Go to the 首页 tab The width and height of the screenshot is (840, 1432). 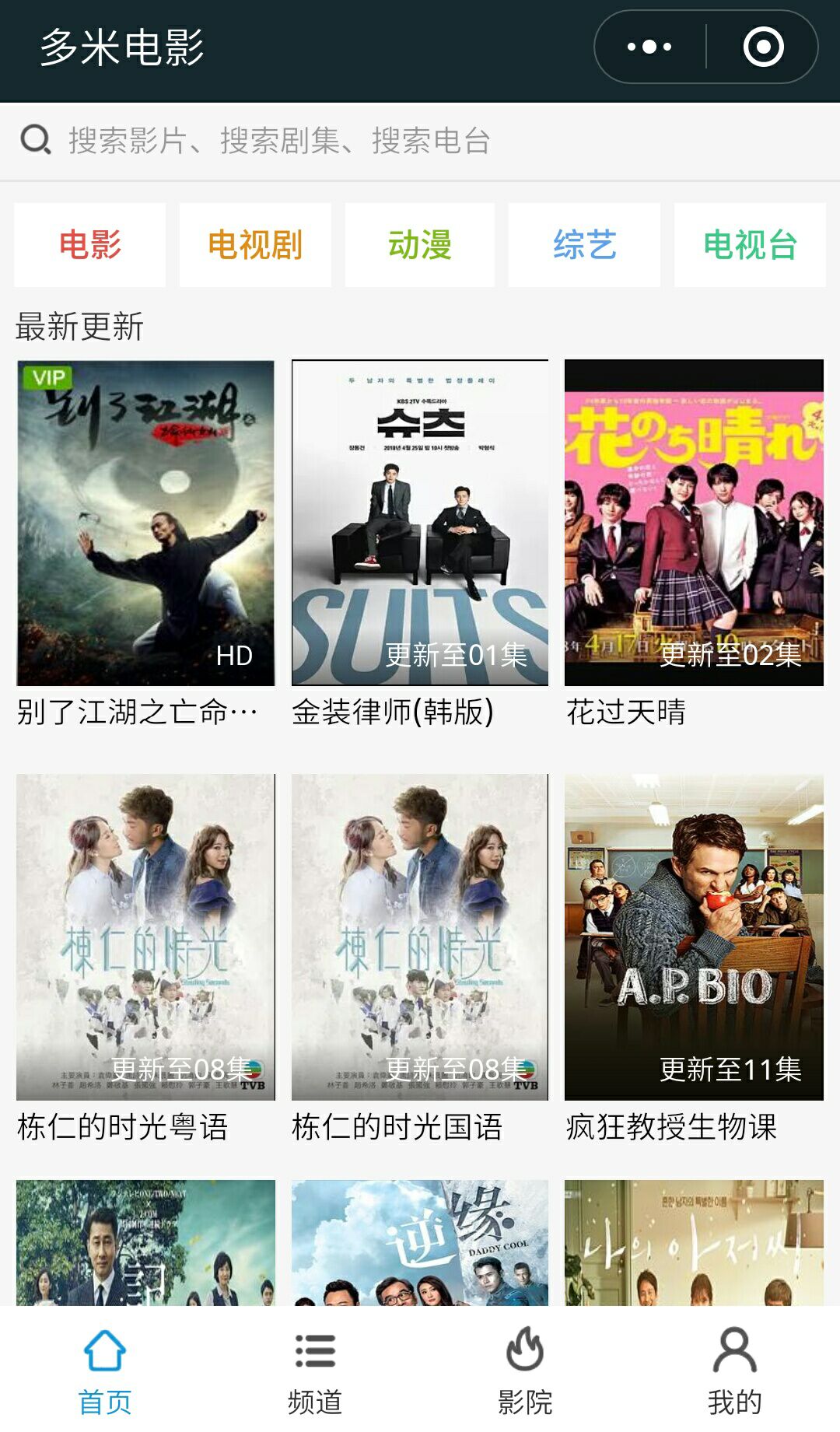(x=105, y=1371)
